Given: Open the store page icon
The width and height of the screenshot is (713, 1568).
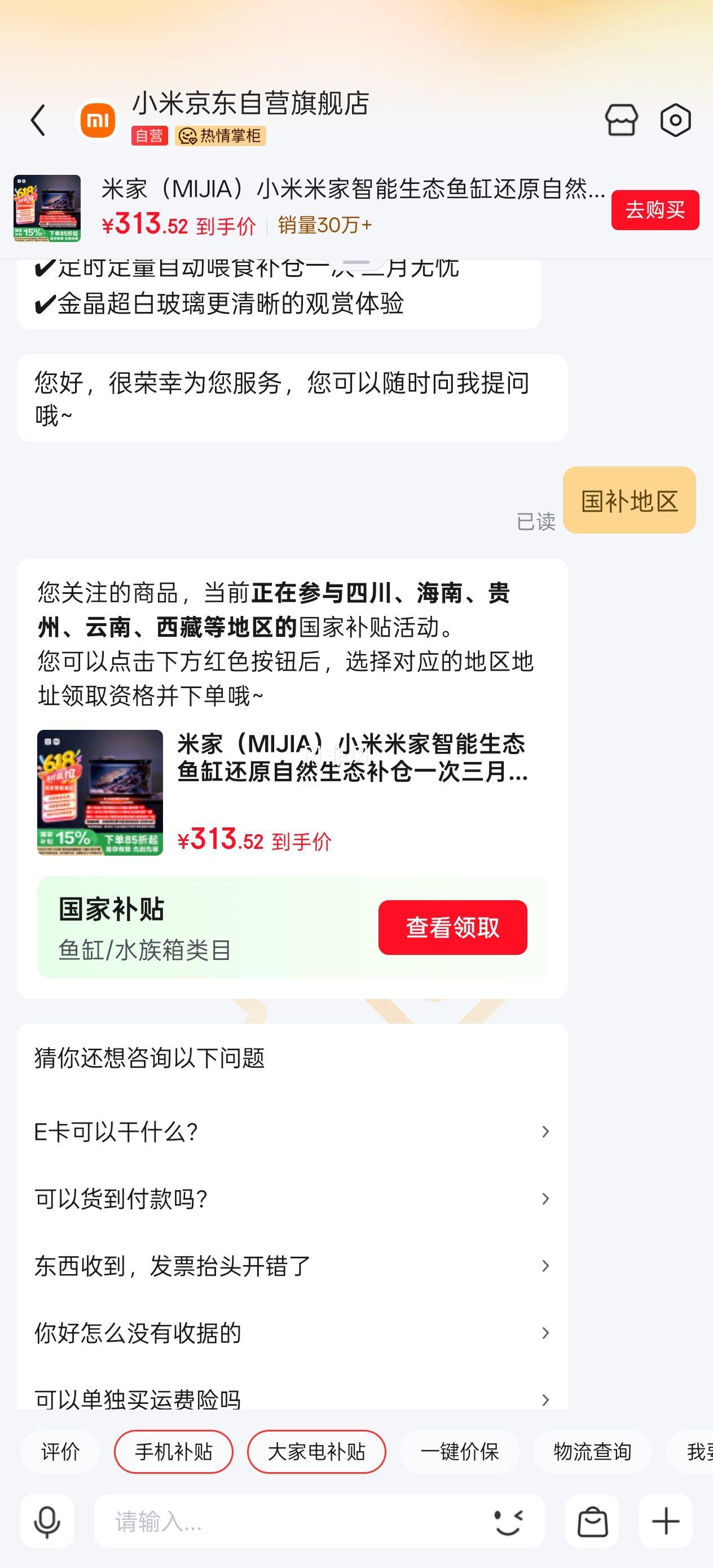Looking at the screenshot, I should tap(621, 120).
